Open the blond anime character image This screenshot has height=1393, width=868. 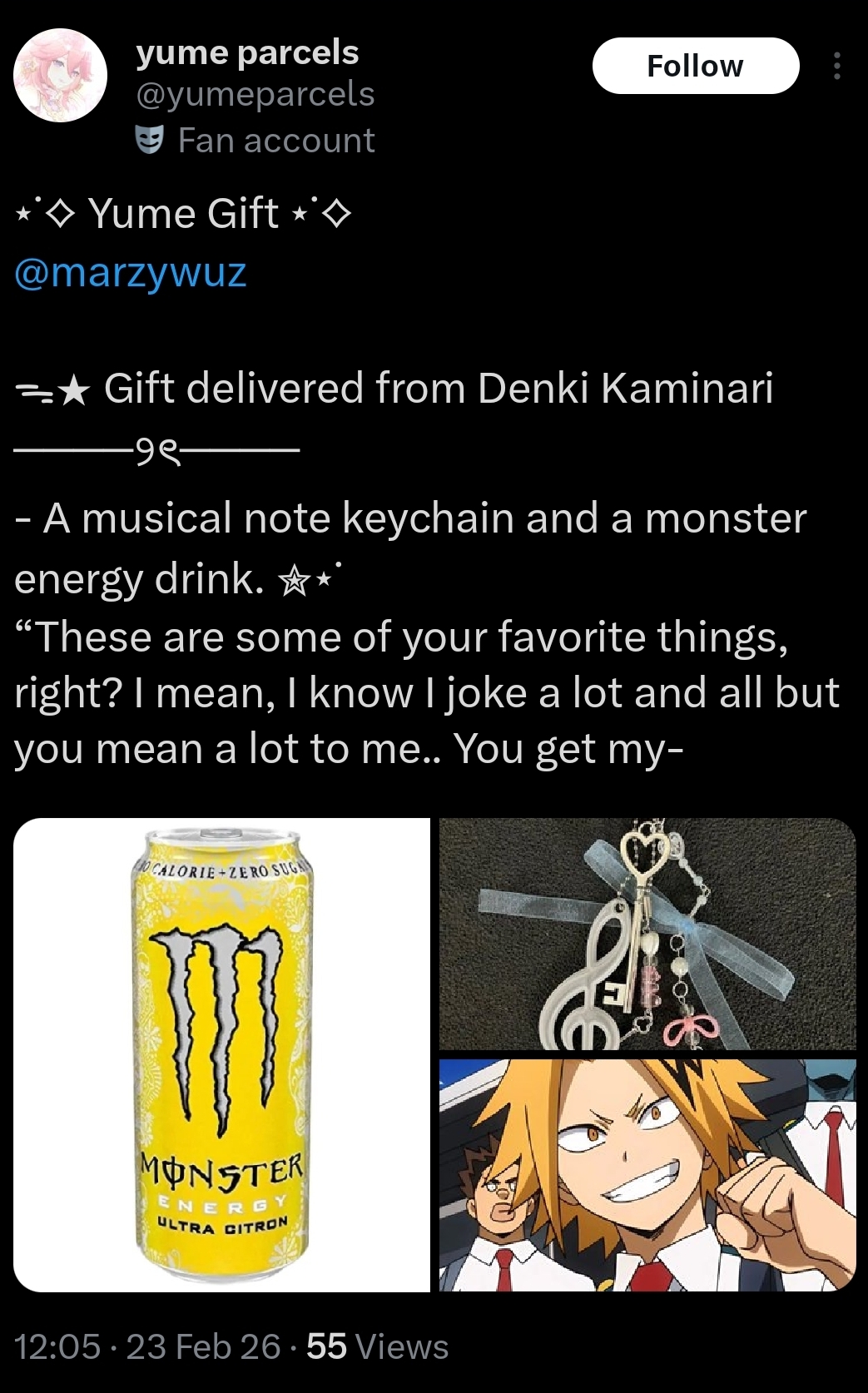coord(647,1174)
